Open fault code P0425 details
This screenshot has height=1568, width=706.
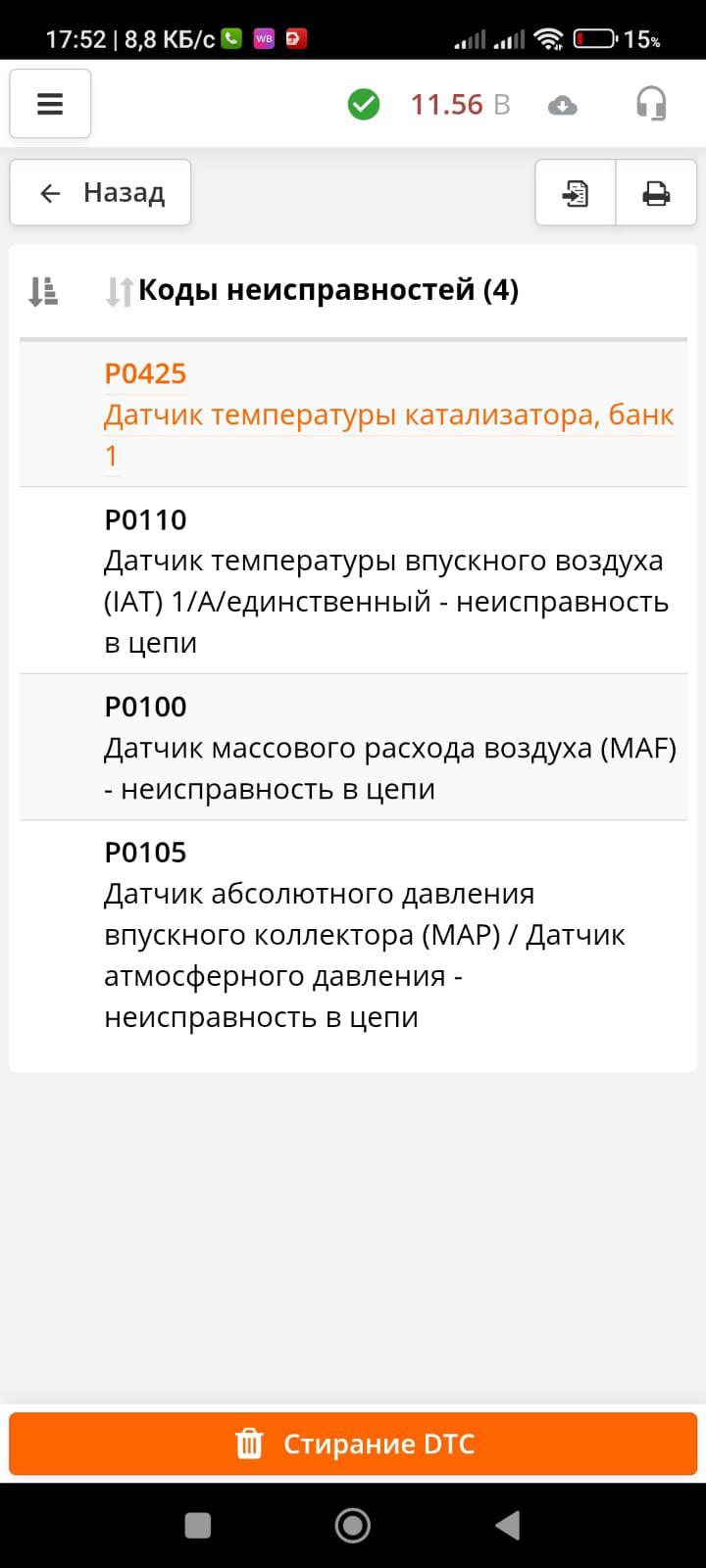click(388, 415)
